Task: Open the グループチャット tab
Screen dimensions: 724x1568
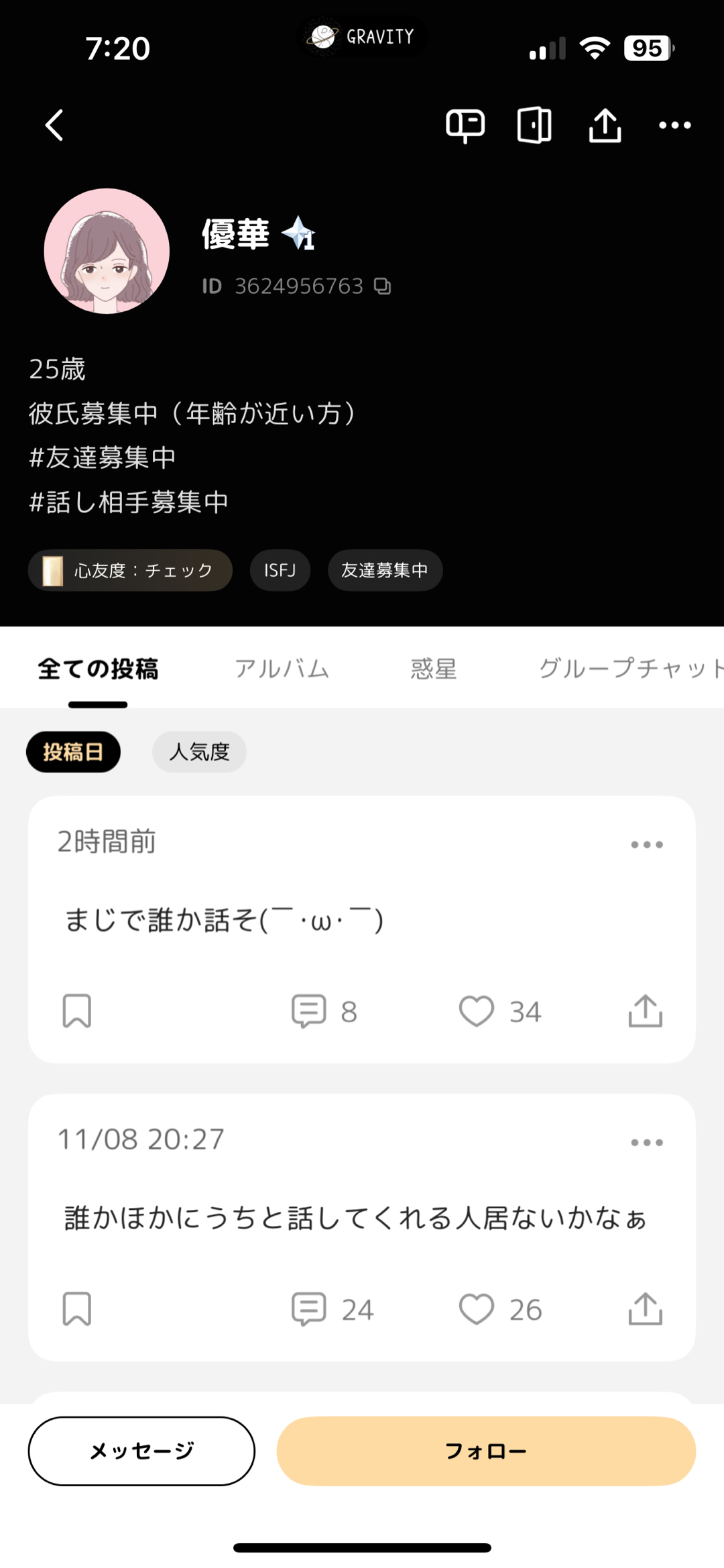Action: 630,669
